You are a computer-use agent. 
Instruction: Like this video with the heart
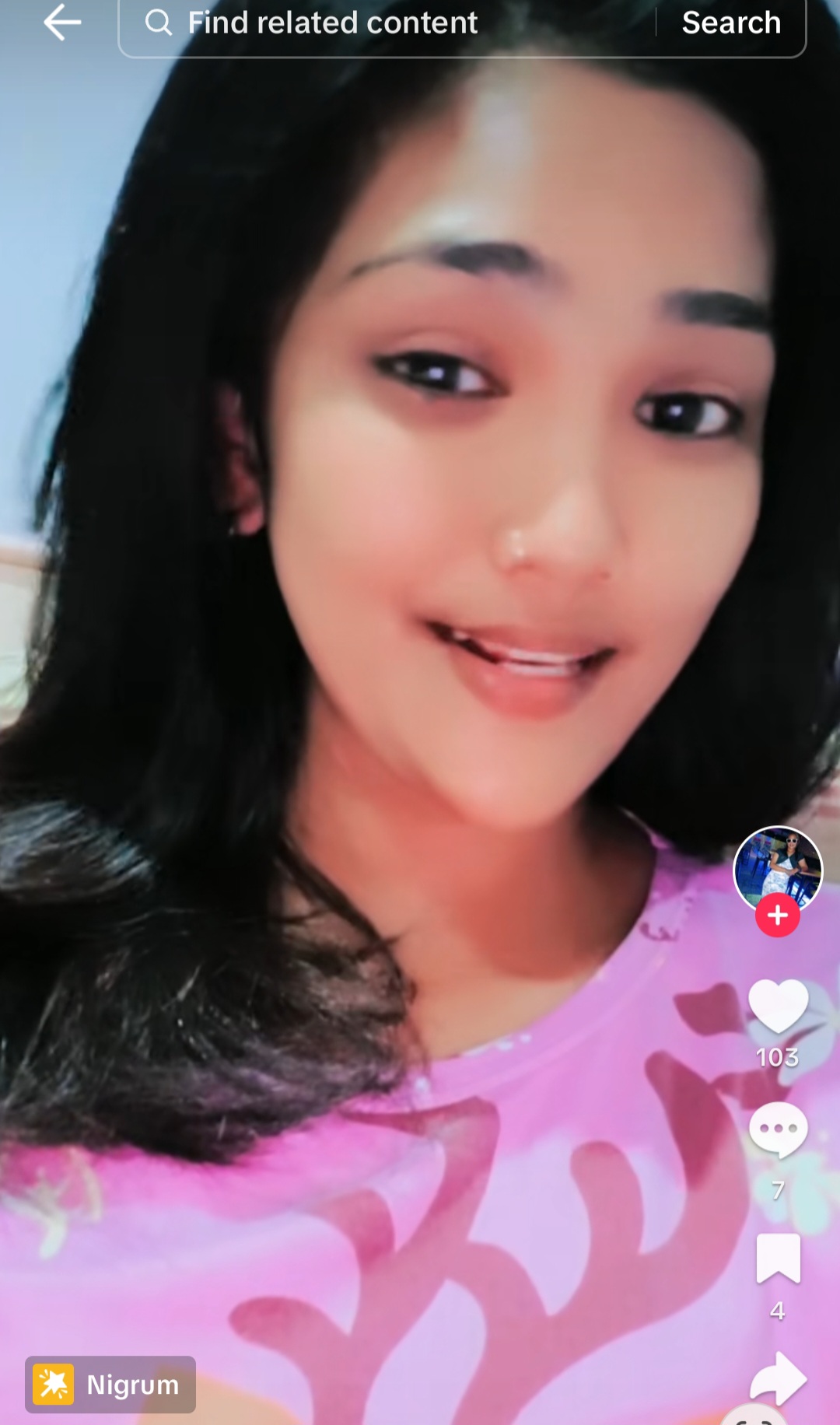778,1006
